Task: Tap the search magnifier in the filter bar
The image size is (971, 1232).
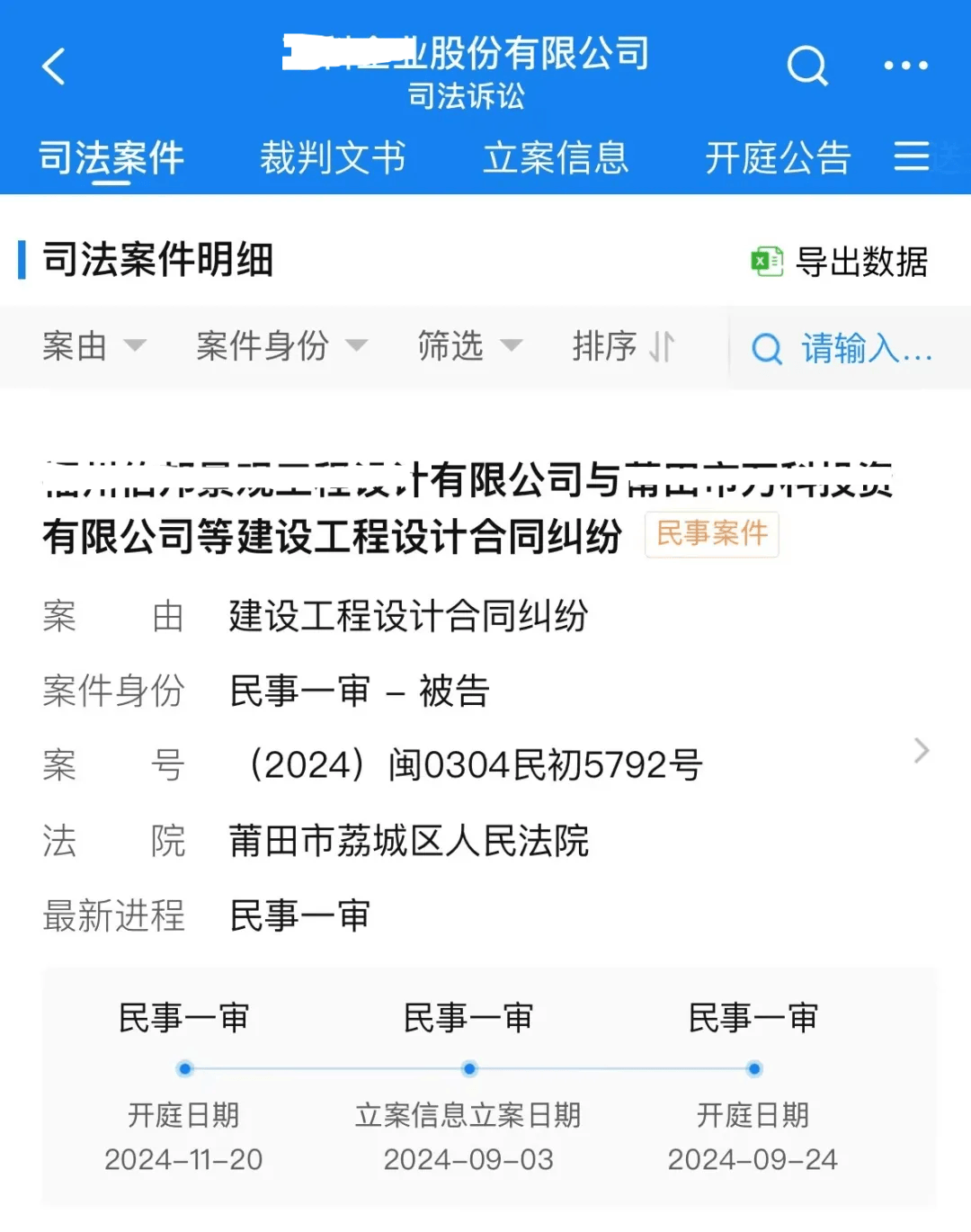Action: (x=766, y=348)
